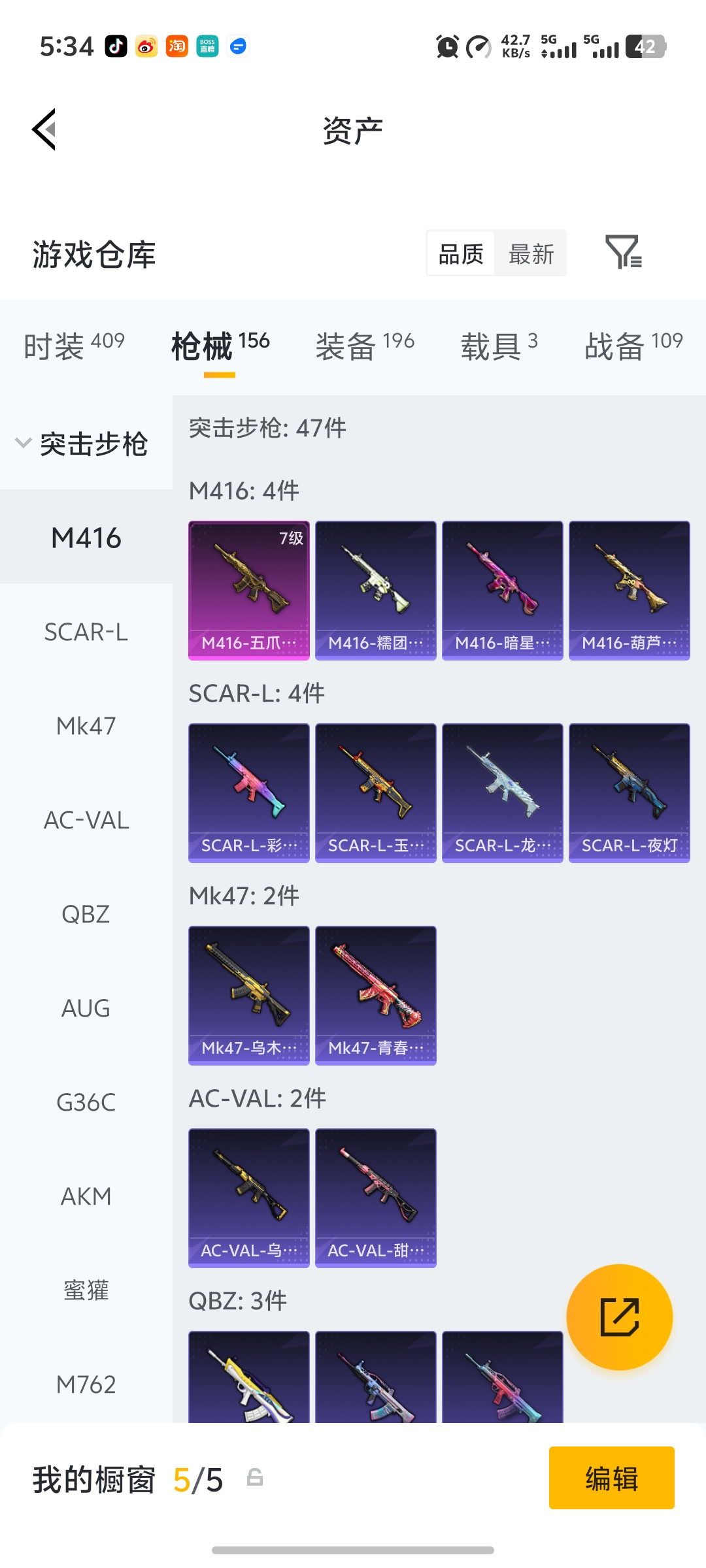Tap the orange floating share button
The image size is (706, 1568).
click(619, 1316)
